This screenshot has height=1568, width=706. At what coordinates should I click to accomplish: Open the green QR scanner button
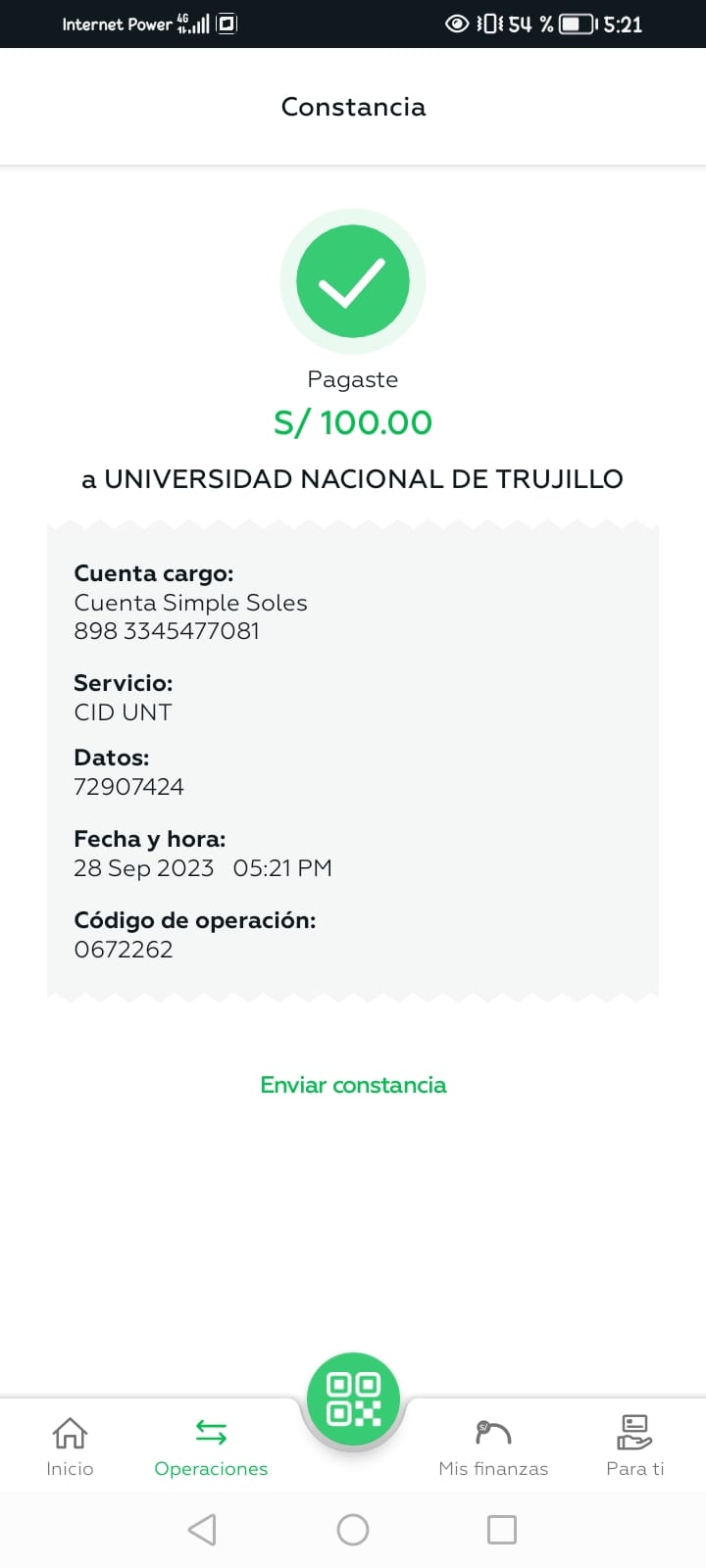tap(353, 1398)
